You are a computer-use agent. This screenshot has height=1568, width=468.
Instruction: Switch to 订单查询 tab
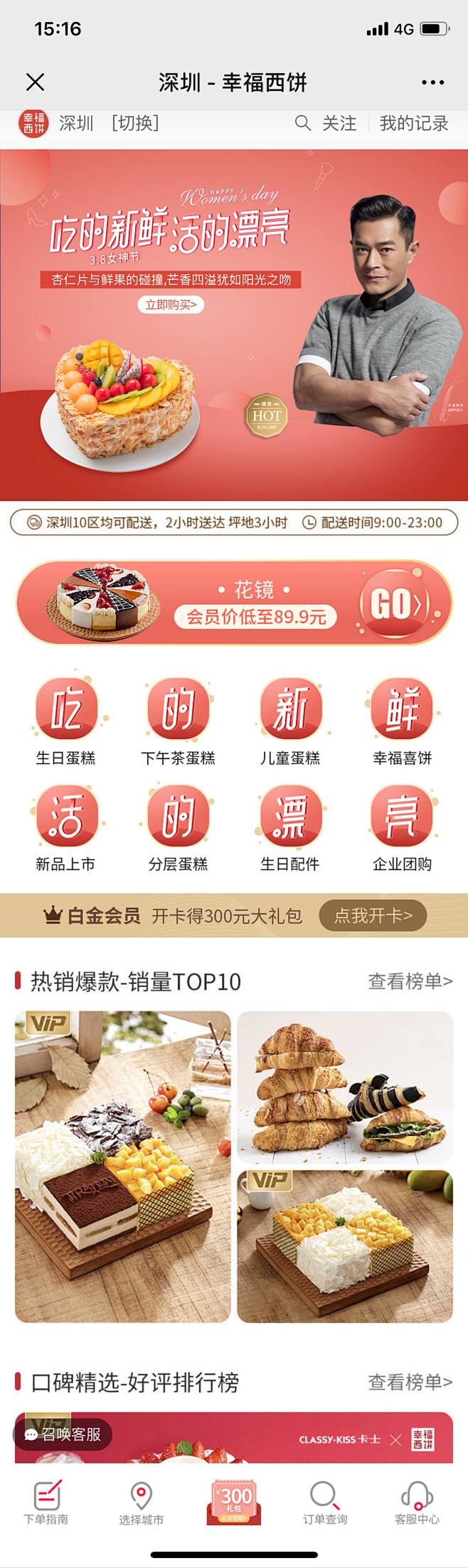(x=325, y=1503)
